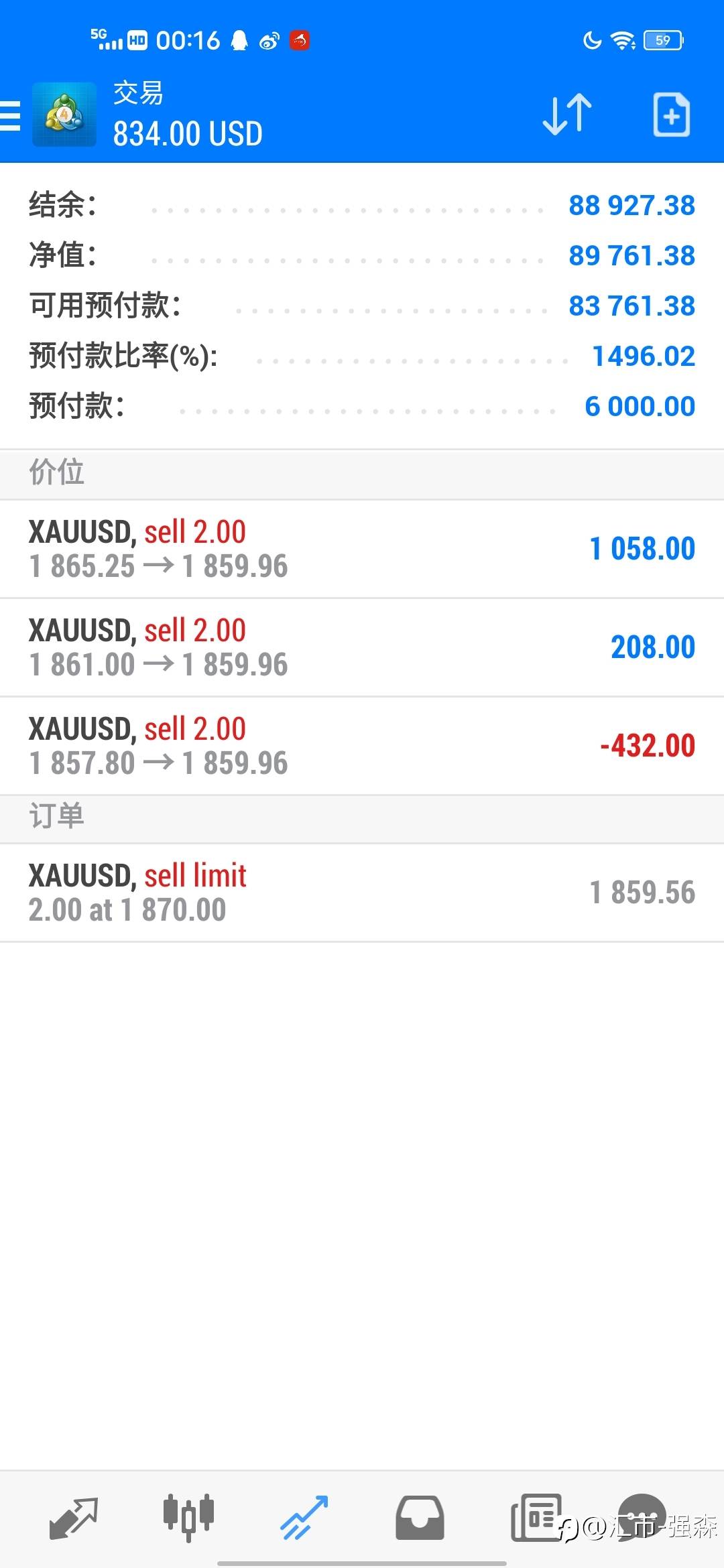Open XAUUSD sell position opened at 1865.25
Image resolution: width=724 pixels, height=1568 pixels.
click(362, 549)
